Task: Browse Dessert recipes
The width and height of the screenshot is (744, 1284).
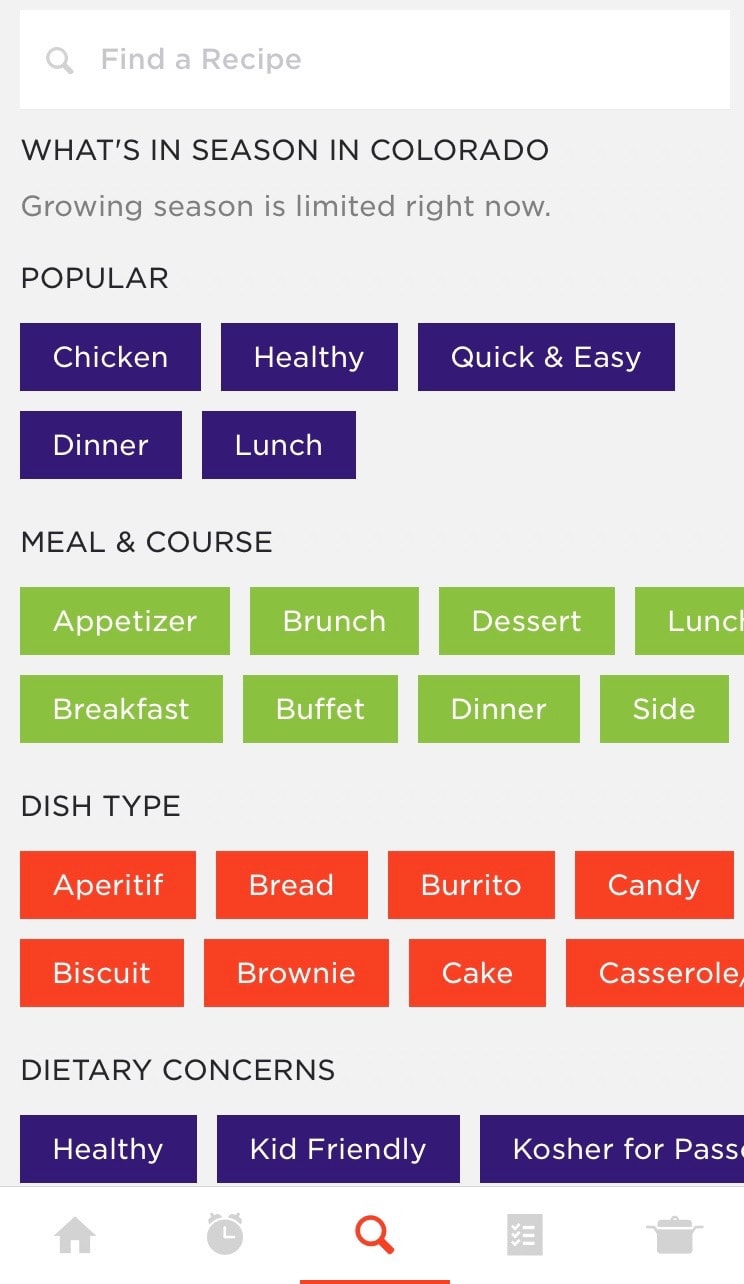Action: click(x=527, y=621)
